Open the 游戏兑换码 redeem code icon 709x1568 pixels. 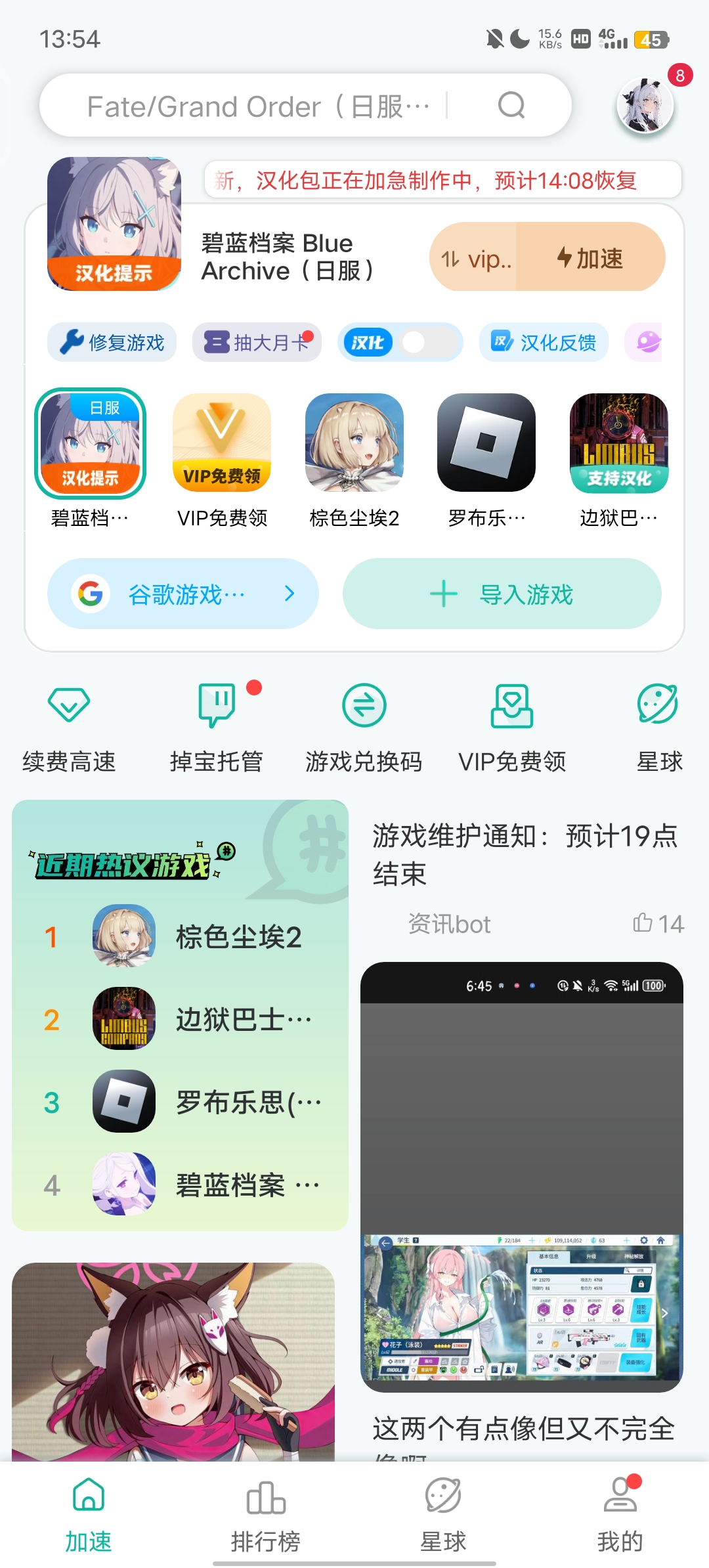pyautogui.click(x=364, y=707)
